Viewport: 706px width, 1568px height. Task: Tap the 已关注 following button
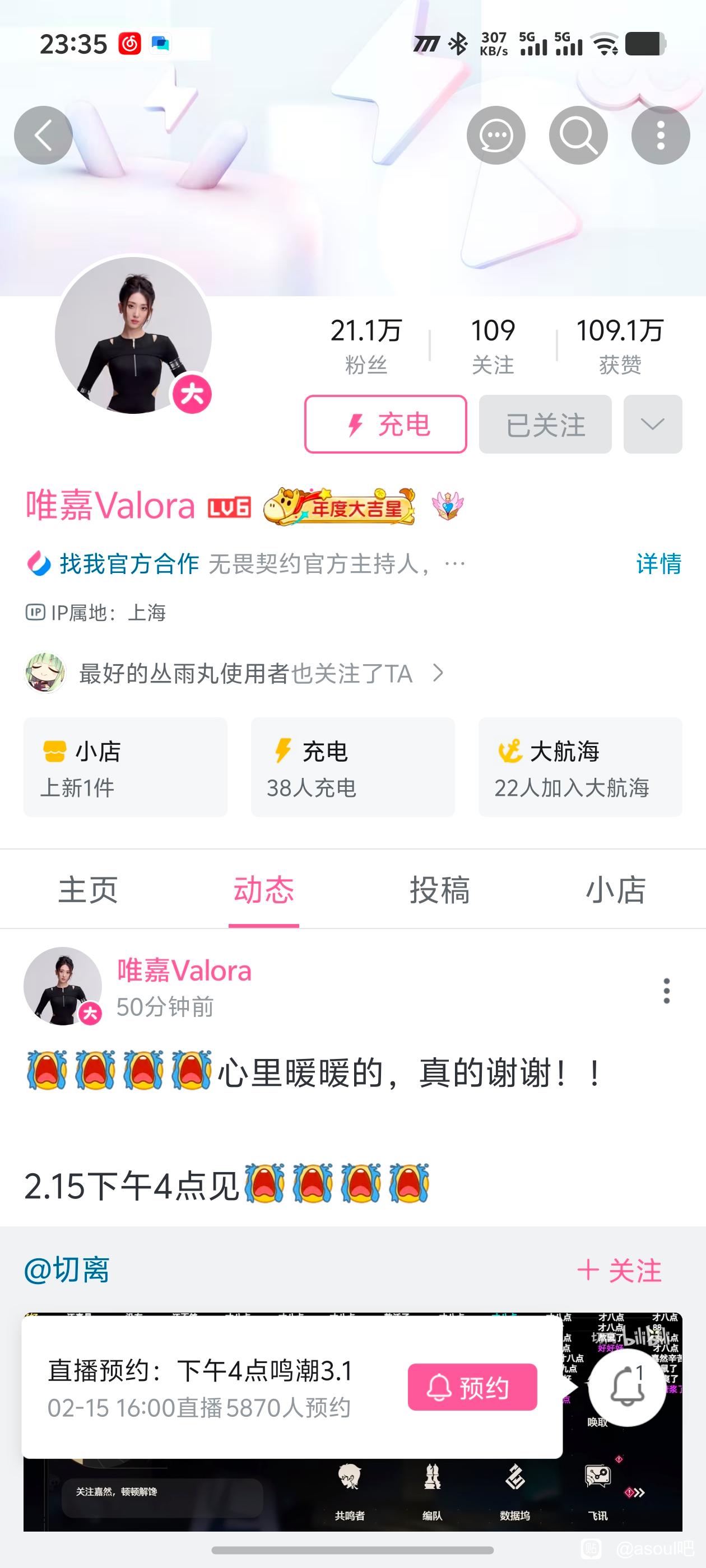click(x=545, y=424)
